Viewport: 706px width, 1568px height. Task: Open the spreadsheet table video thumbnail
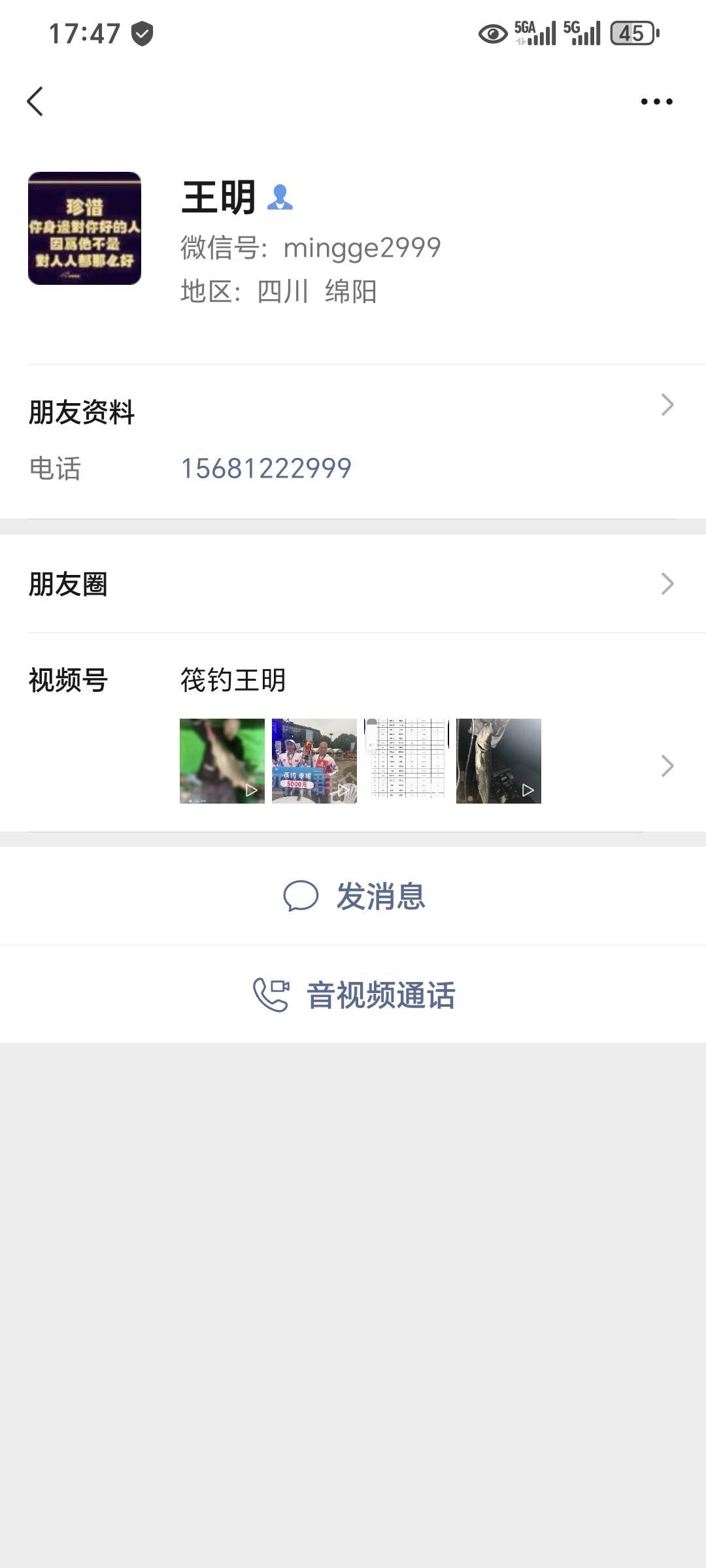(x=407, y=761)
